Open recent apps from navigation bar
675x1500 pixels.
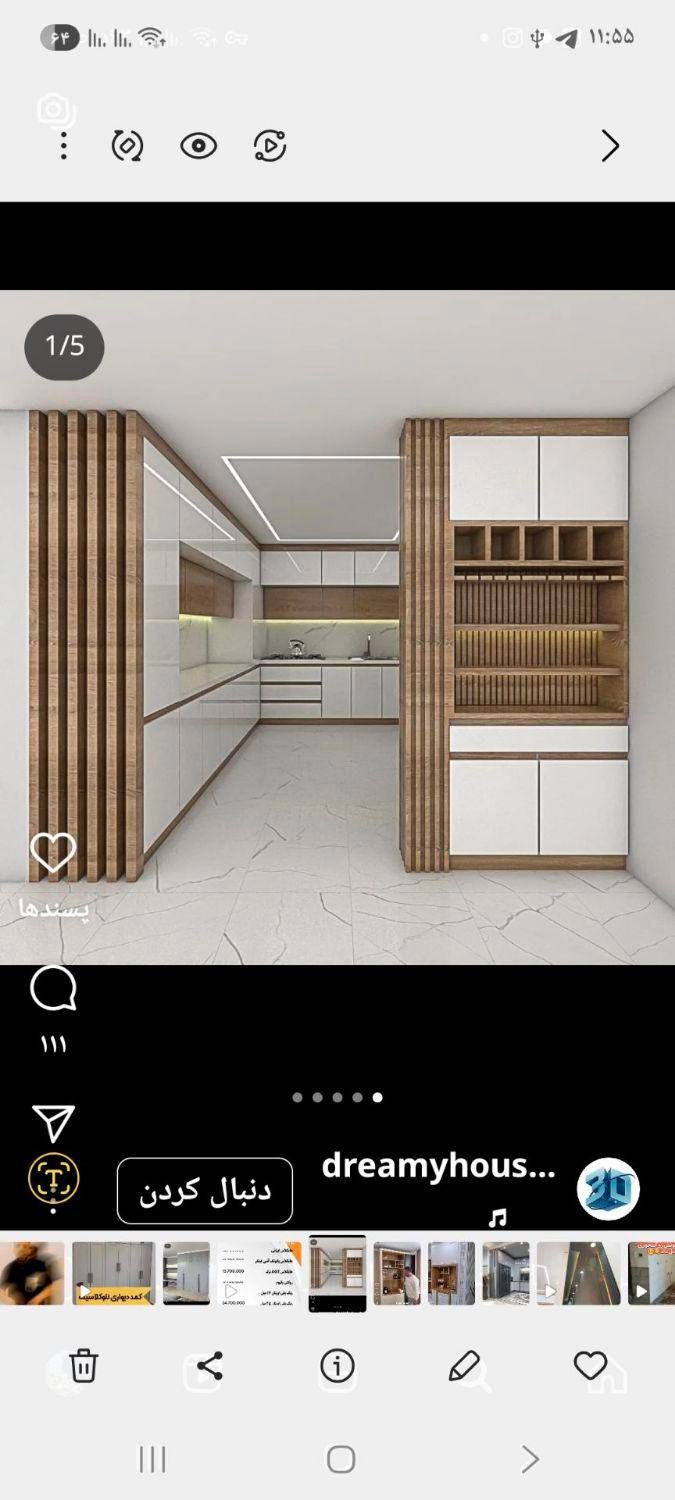tap(152, 1459)
